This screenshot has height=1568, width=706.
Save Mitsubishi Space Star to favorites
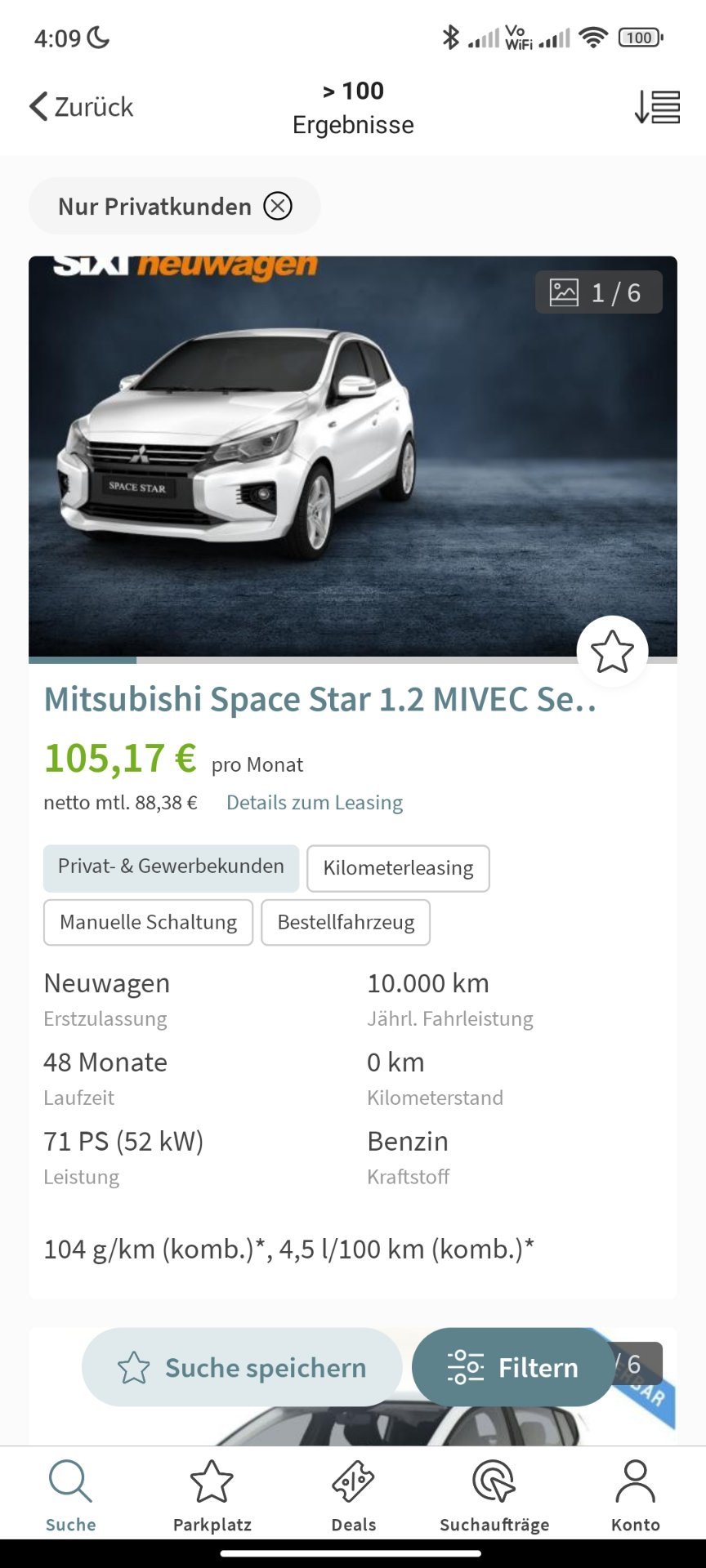coord(612,652)
